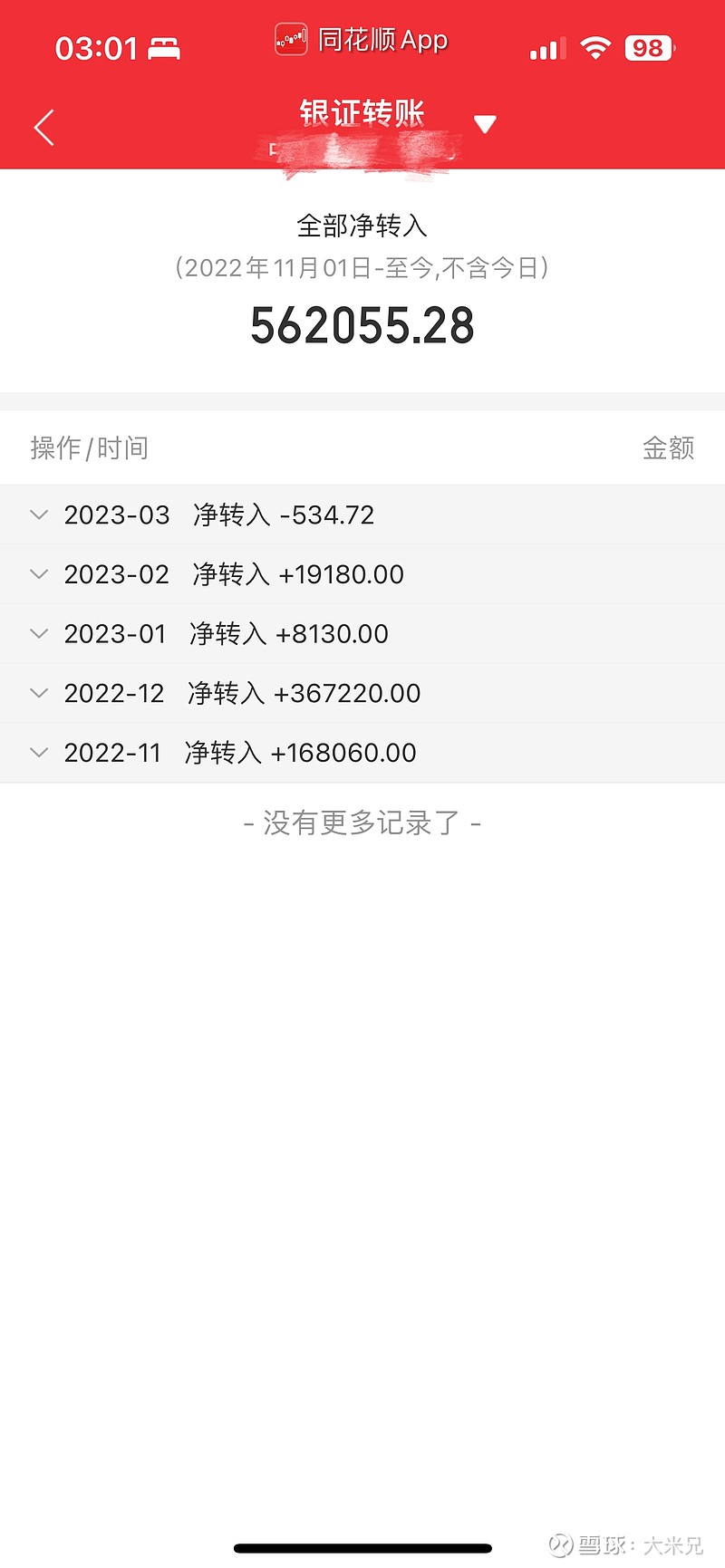Expand the 2023-01 净转入 +8130.00 row
725x1568 pixels.
pos(362,634)
